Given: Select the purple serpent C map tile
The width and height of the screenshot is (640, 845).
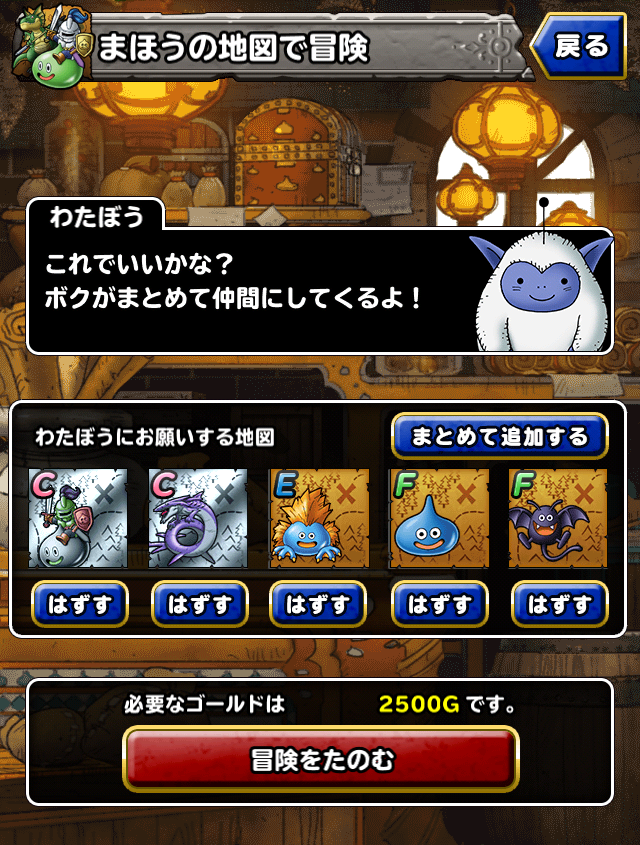Looking at the screenshot, I should point(198,519).
